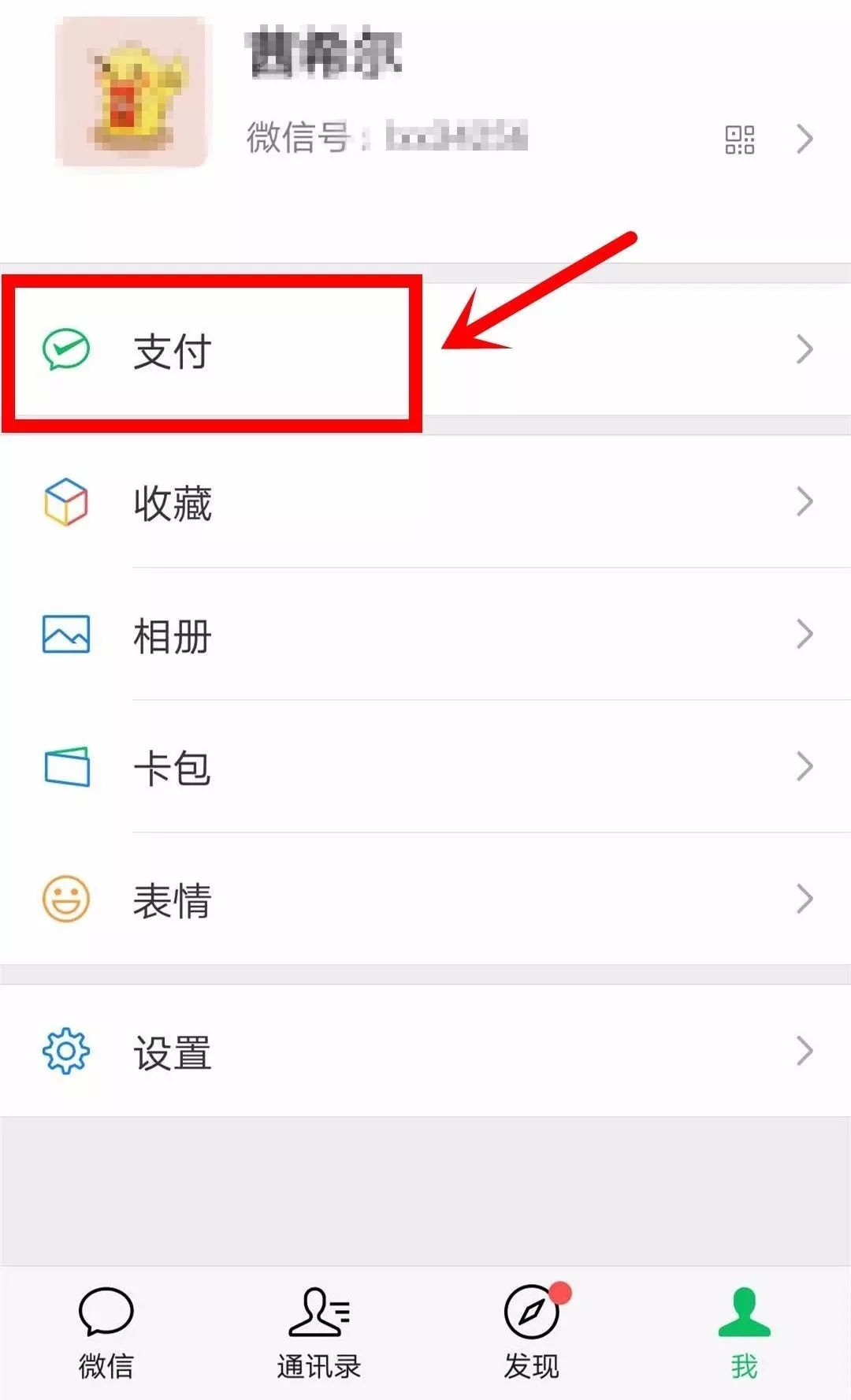Open the 支付 payment row
Screen dimensions: 851x1400
coord(425,349)
